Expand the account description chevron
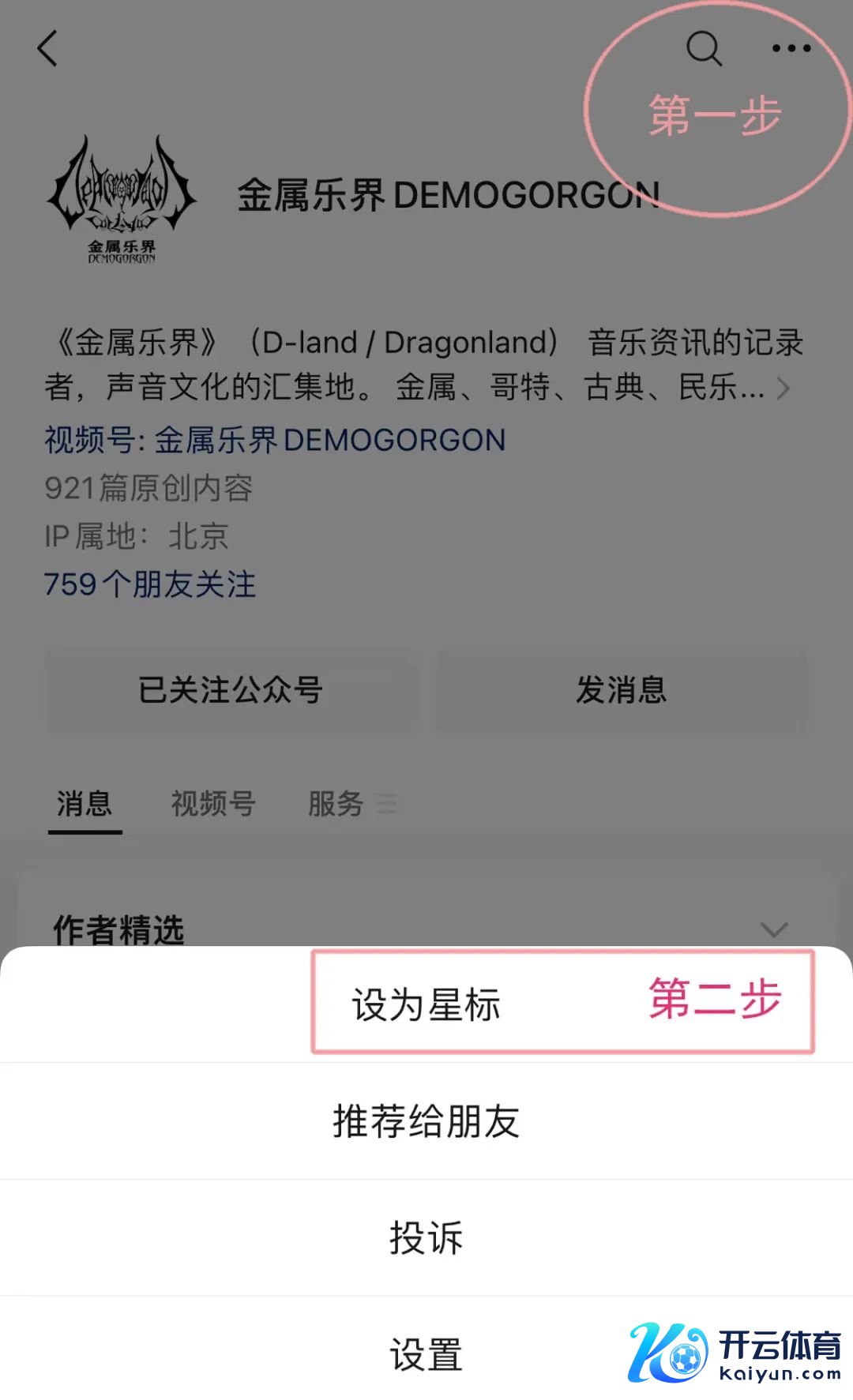The width and height of the screenshot is (853, 1400). pos(783,388)
